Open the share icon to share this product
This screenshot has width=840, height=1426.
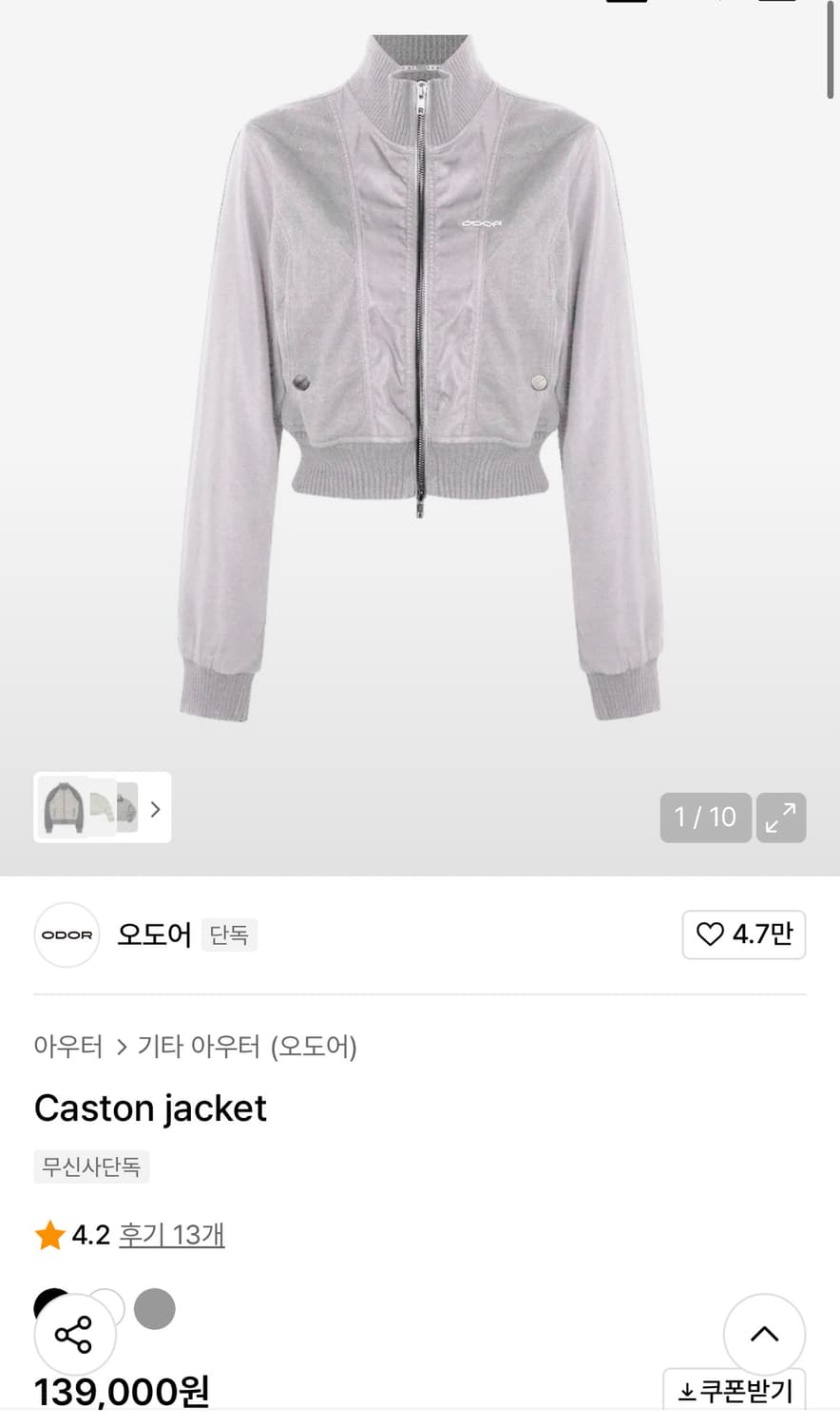click(75, 1334)
